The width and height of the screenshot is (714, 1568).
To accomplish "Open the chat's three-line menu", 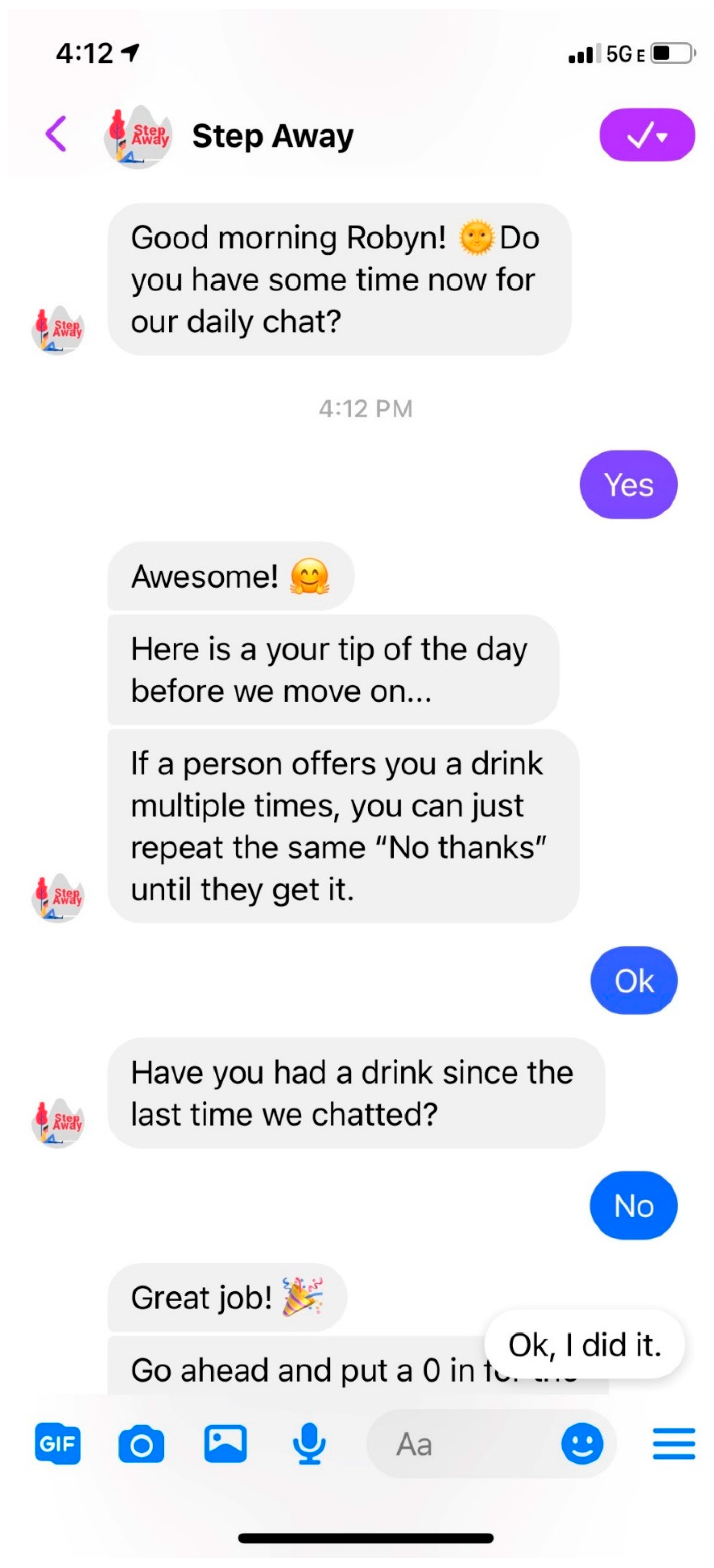I will point(674,1443).
